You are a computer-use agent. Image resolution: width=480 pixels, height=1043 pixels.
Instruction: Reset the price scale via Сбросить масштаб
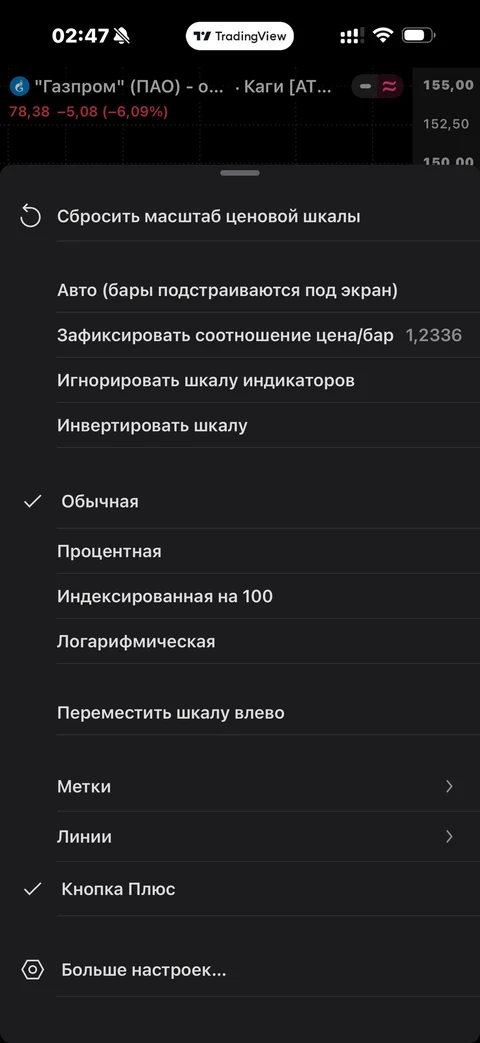[240, 217]
